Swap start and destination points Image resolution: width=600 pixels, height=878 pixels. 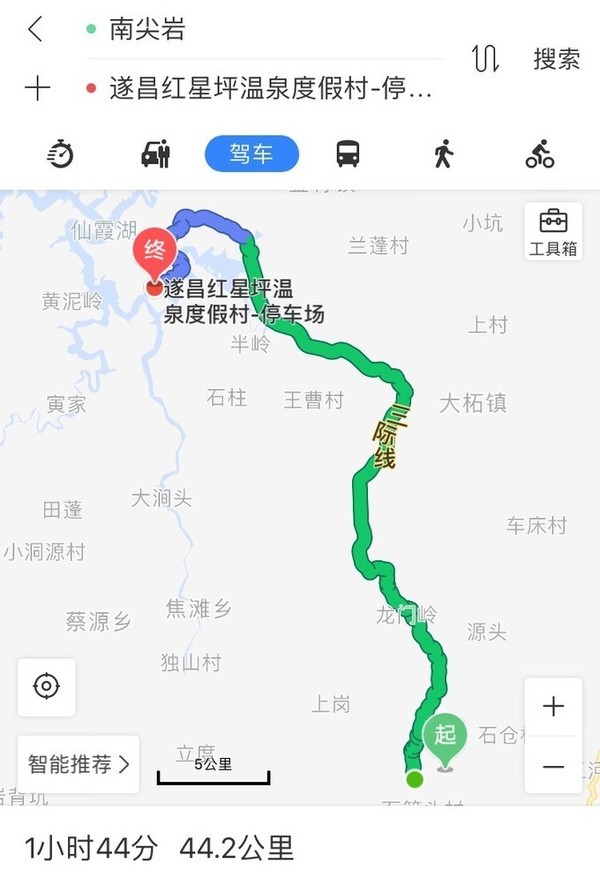click(x=485, y=59)
